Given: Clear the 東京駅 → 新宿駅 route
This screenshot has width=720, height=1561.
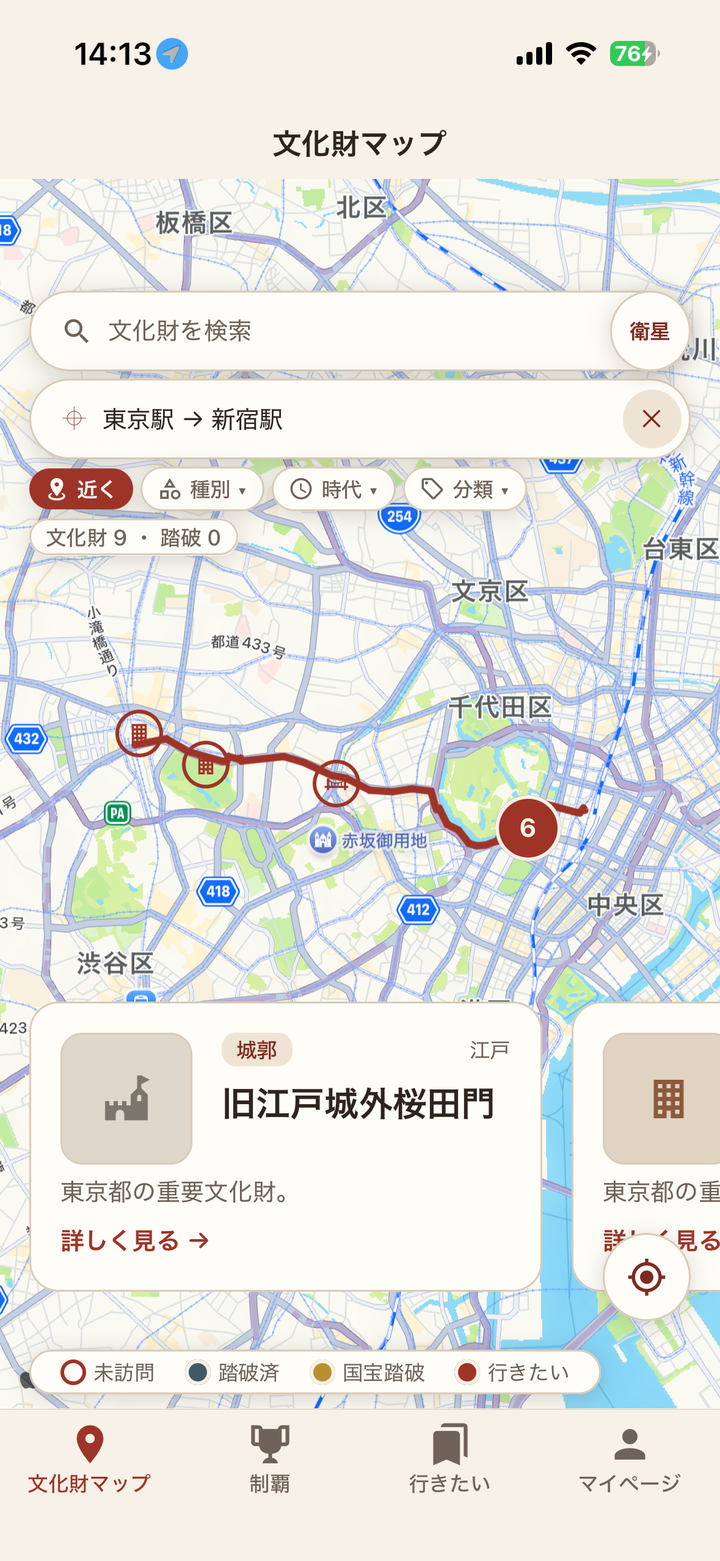Looking at the screenshot, I should pos(651,419).
